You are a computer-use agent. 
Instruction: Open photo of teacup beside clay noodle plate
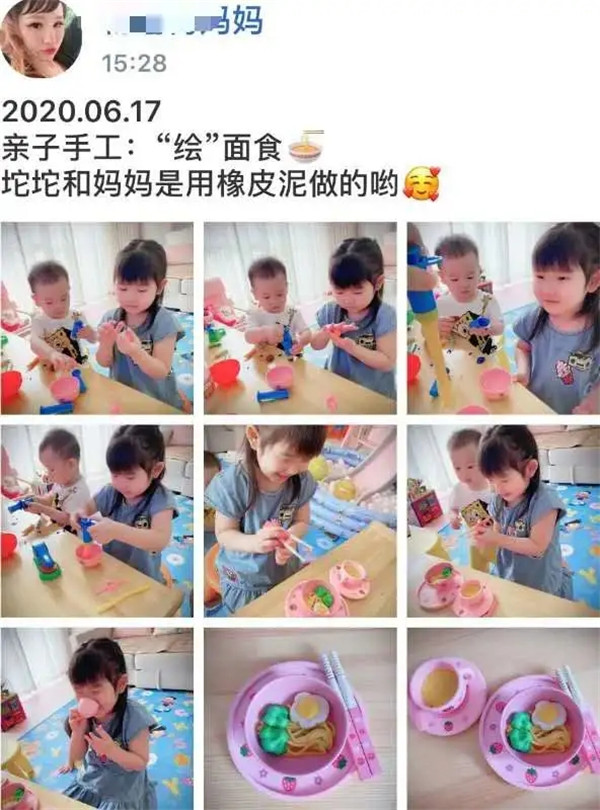(503, 718)
